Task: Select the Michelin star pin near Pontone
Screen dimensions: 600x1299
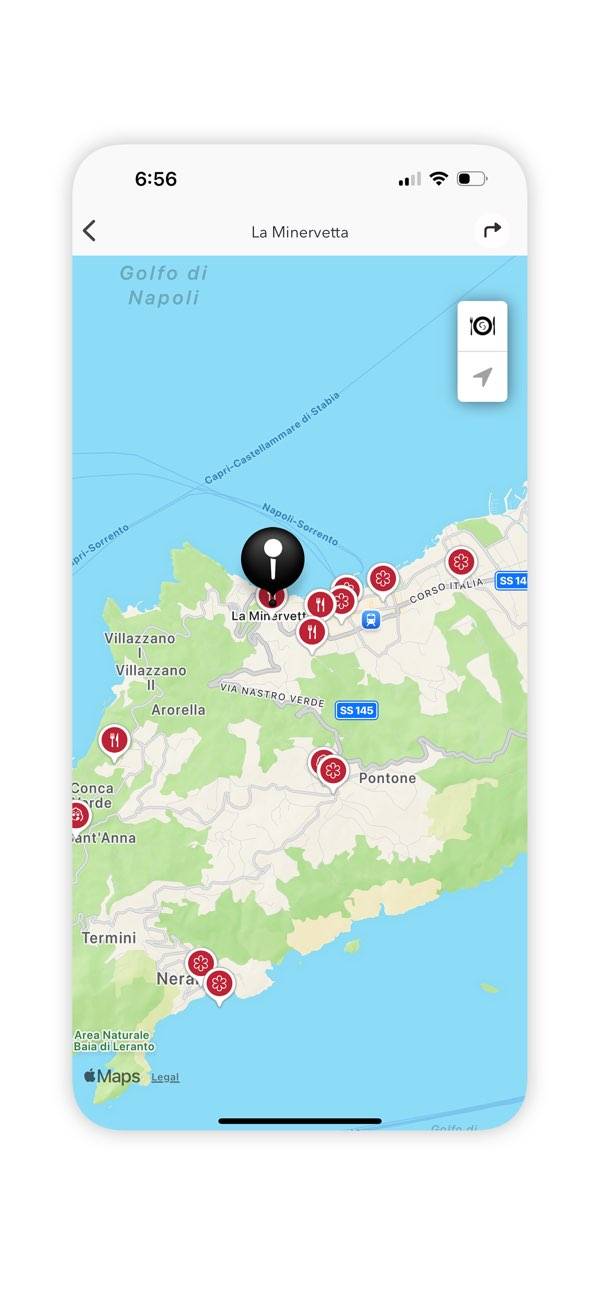Action: pos(333,771)
